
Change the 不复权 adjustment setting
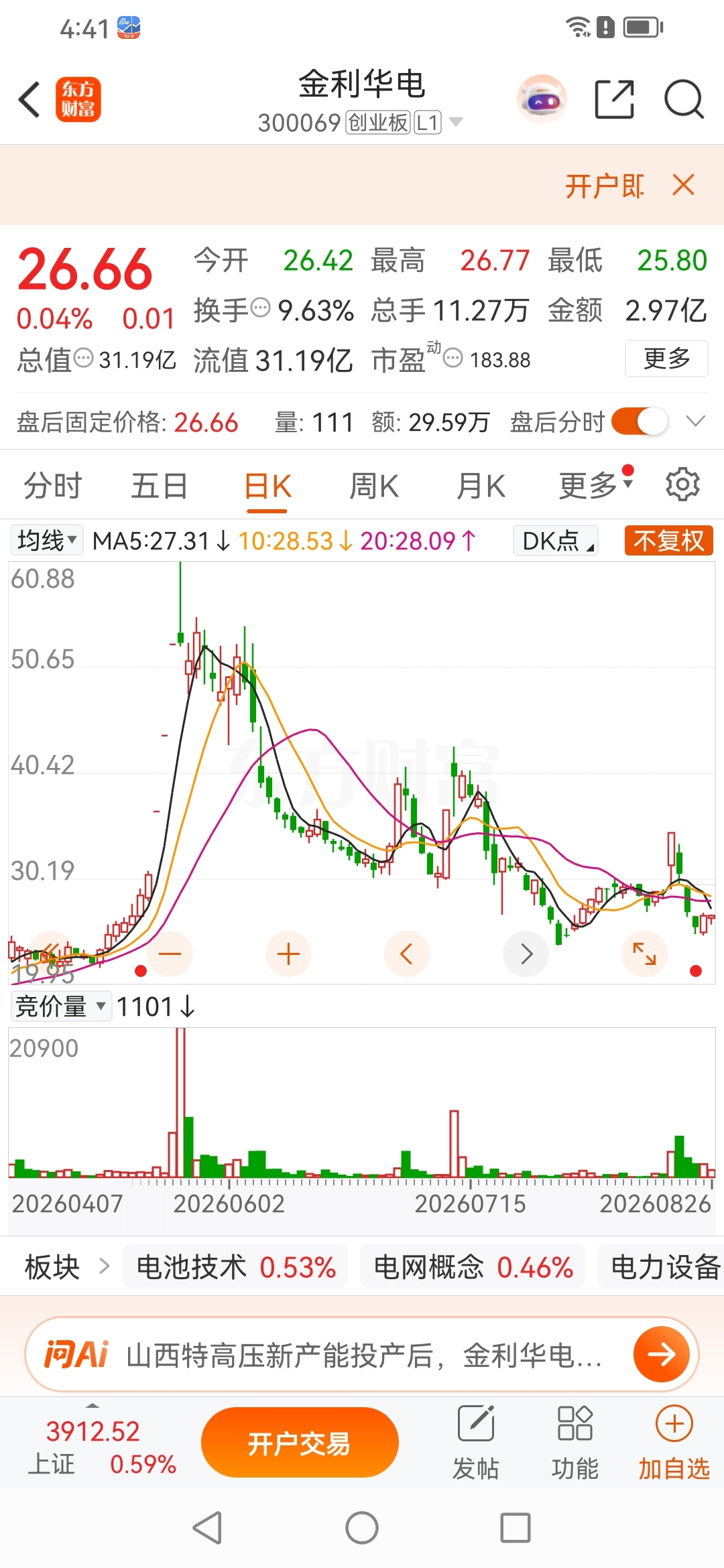click(x=668, y=540)
